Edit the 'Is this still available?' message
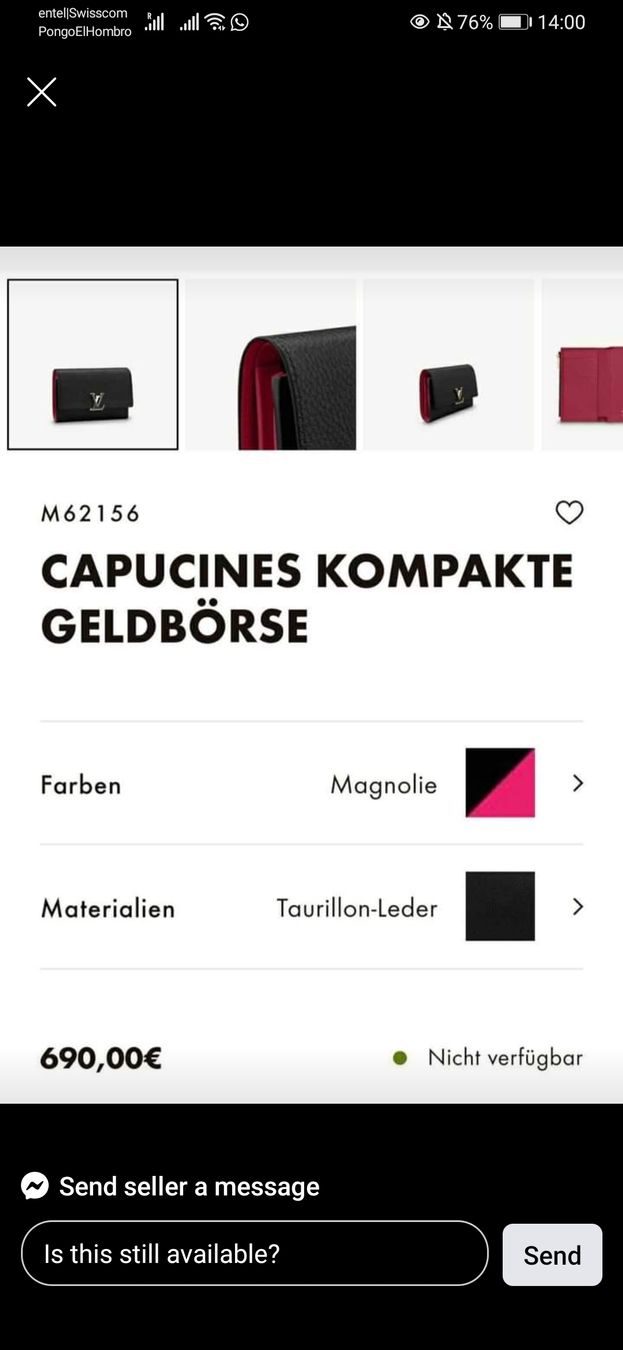The image size is (623, 1350). (x=254, y=1253)
